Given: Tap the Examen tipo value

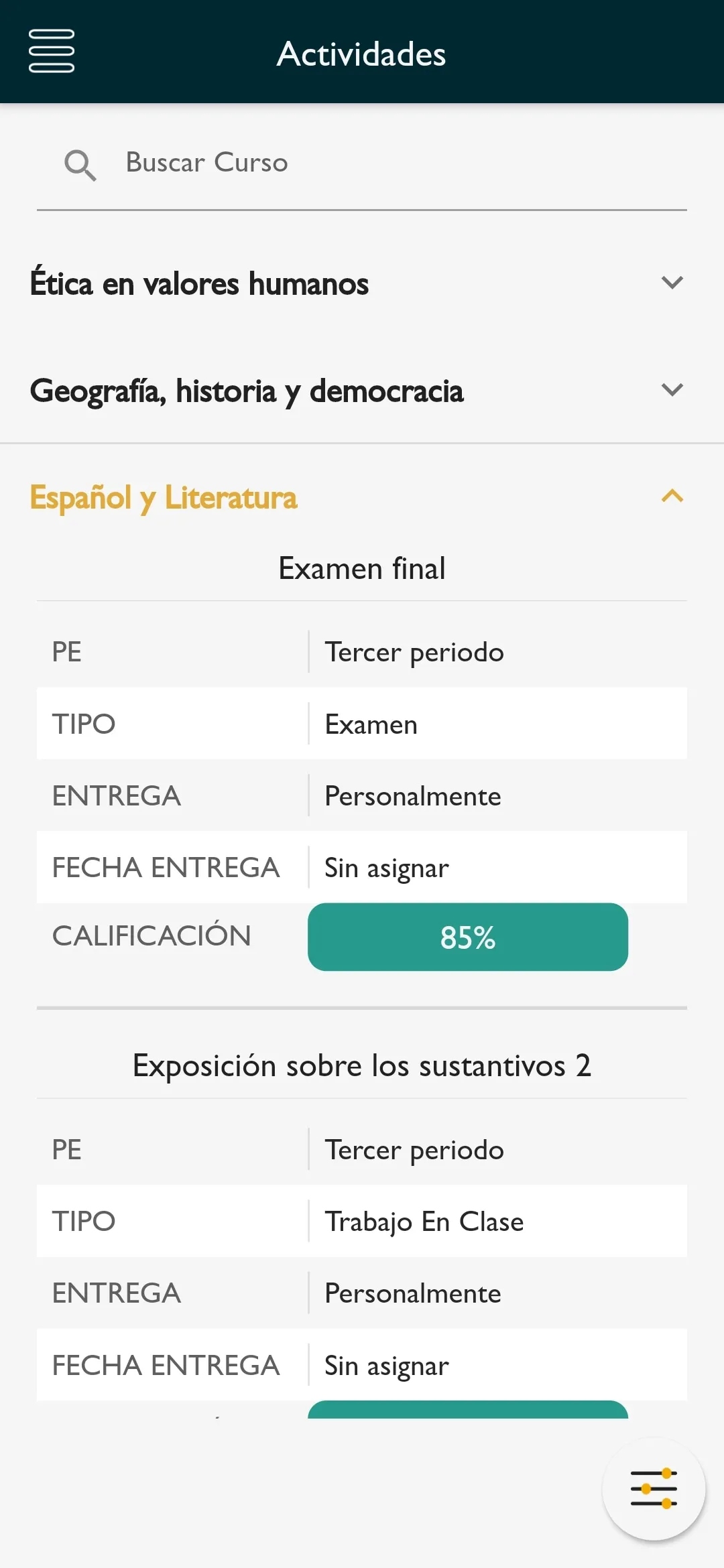Looking at the screenshot, I should coord(370,724).
